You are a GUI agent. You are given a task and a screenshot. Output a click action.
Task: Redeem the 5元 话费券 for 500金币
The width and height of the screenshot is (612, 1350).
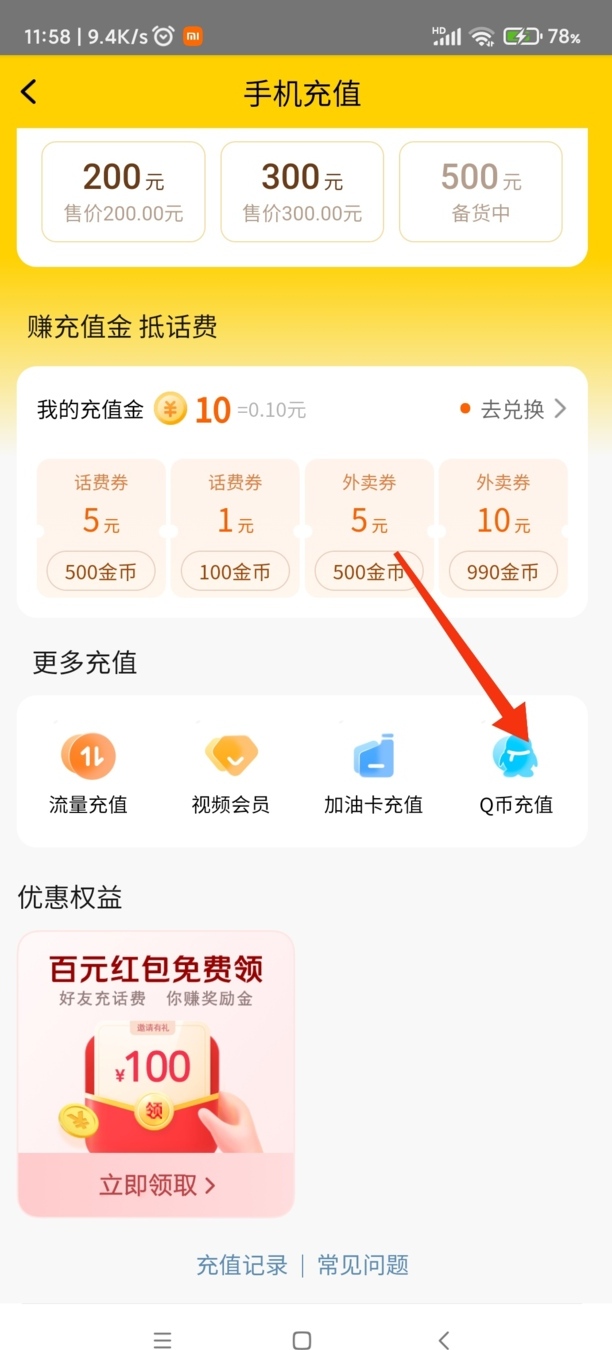101,571
